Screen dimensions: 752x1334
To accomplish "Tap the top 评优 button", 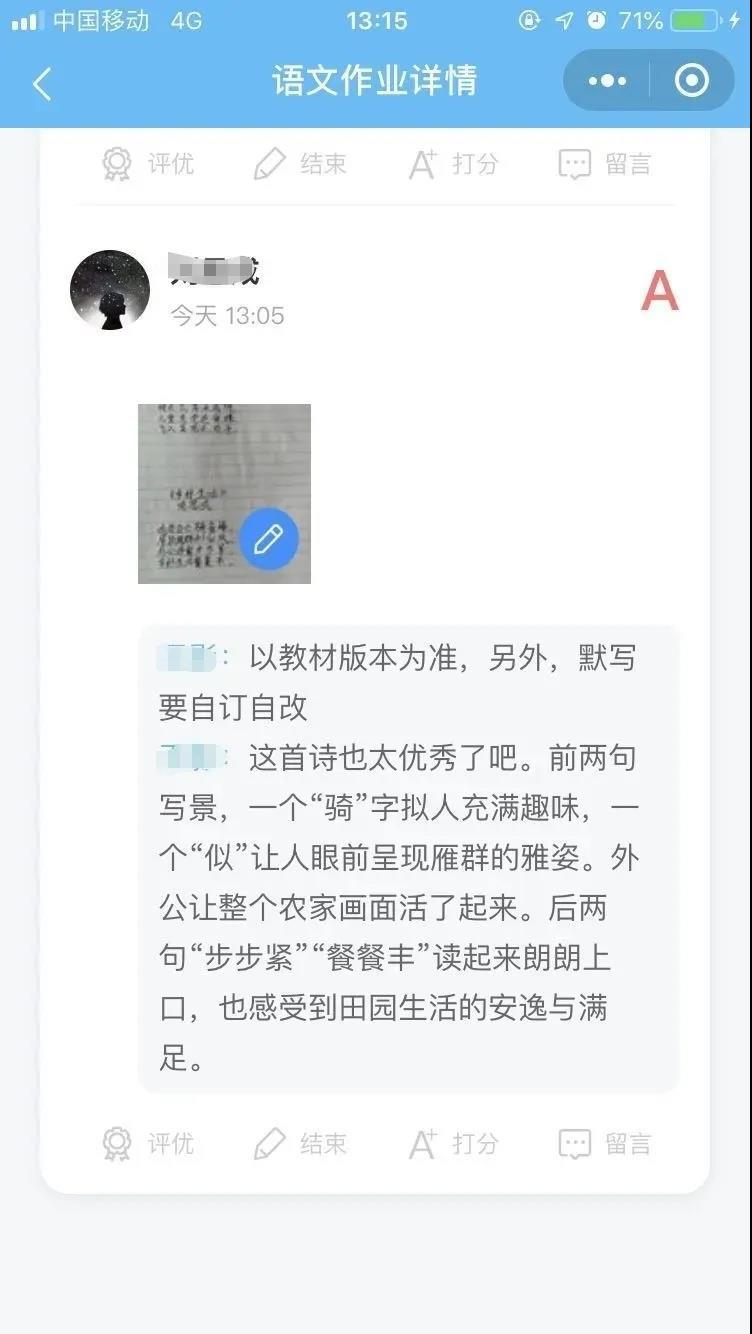I will (148, 163).
